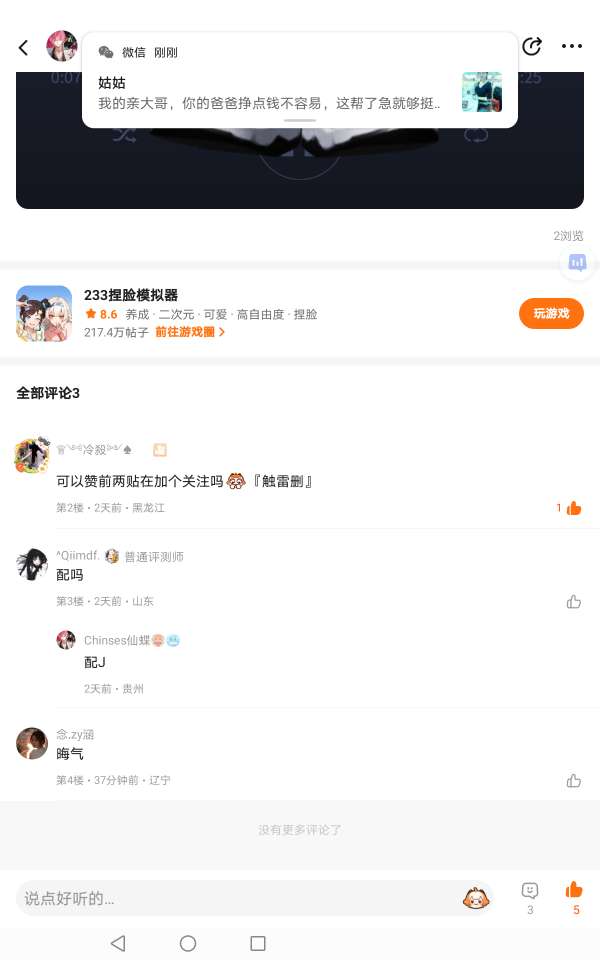The width and height of the screenshot is (600, 960).
Task: Like this post with the thumbs-up
Action: pyautogui.click(x=574, y=890)
